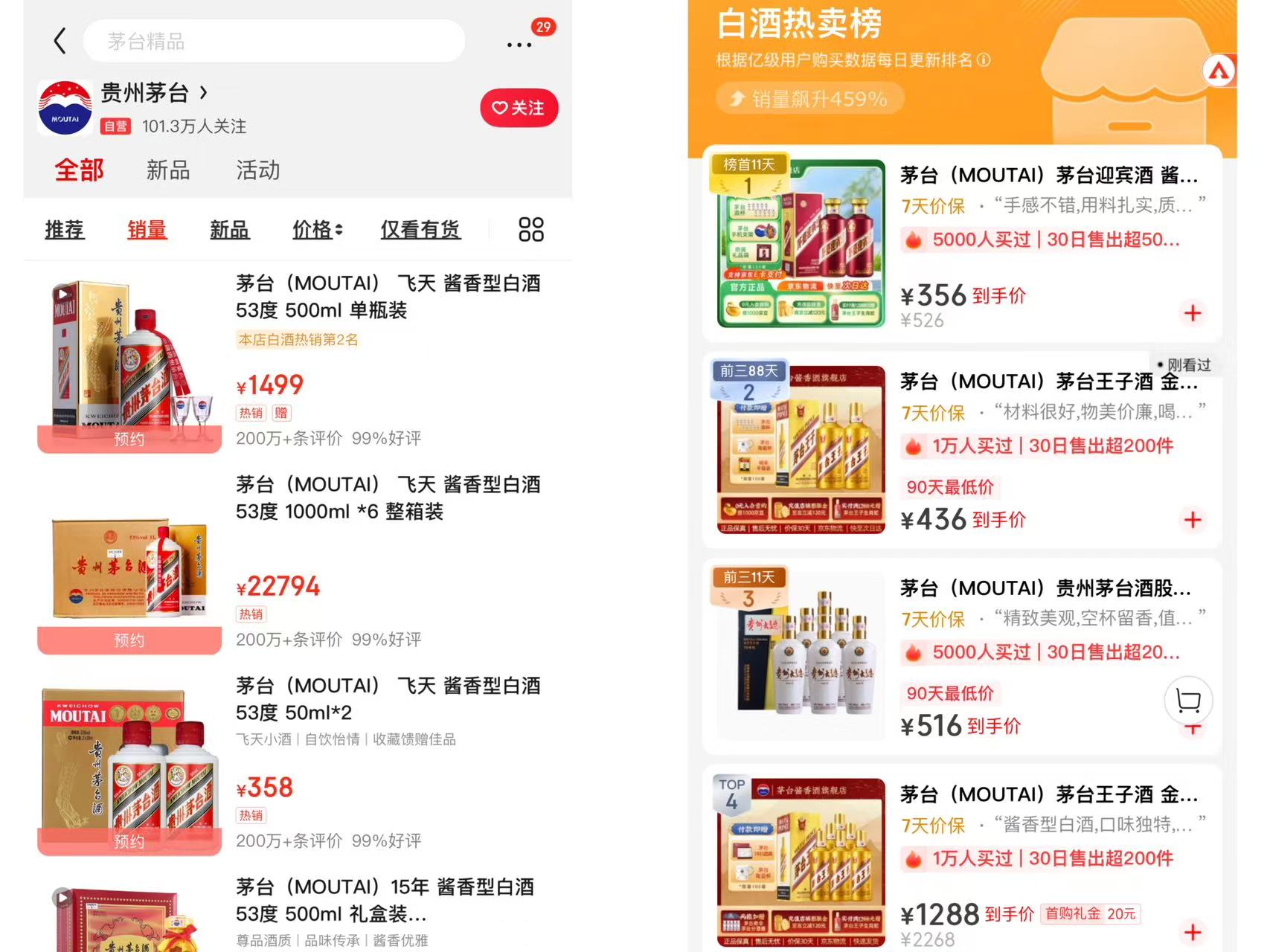Go back using the top-left arrow

[x=60, y=40]
